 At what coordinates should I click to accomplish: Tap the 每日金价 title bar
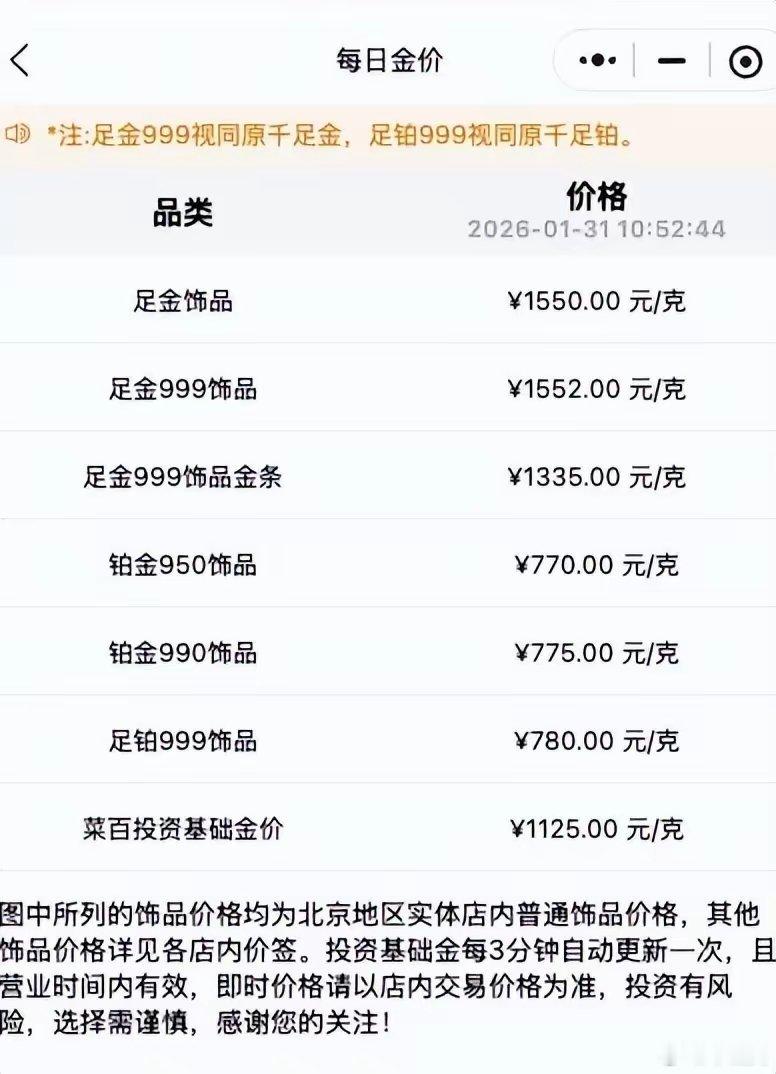(388, 59)
